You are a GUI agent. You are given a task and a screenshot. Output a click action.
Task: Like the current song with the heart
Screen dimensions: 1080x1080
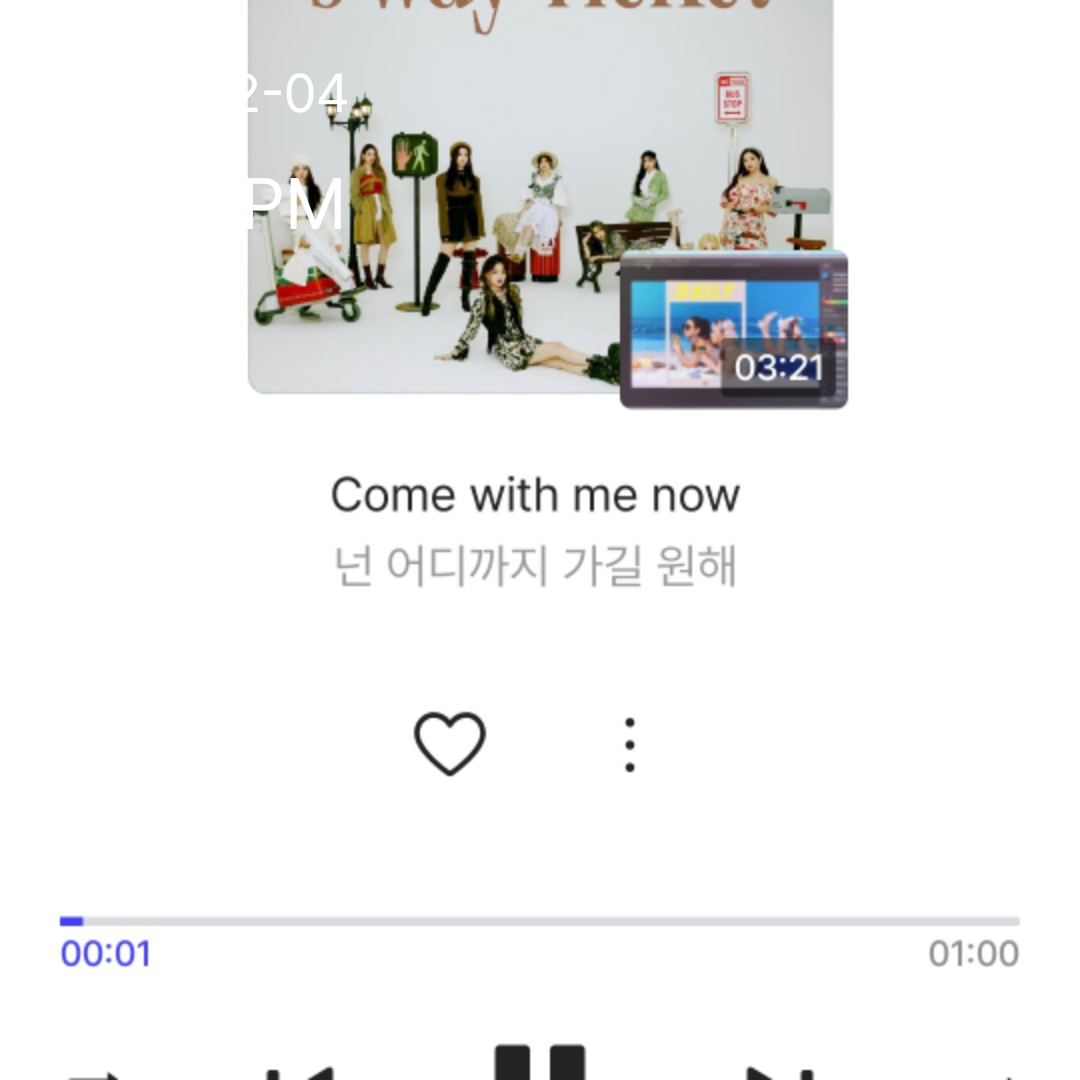[x=450, y=744]
